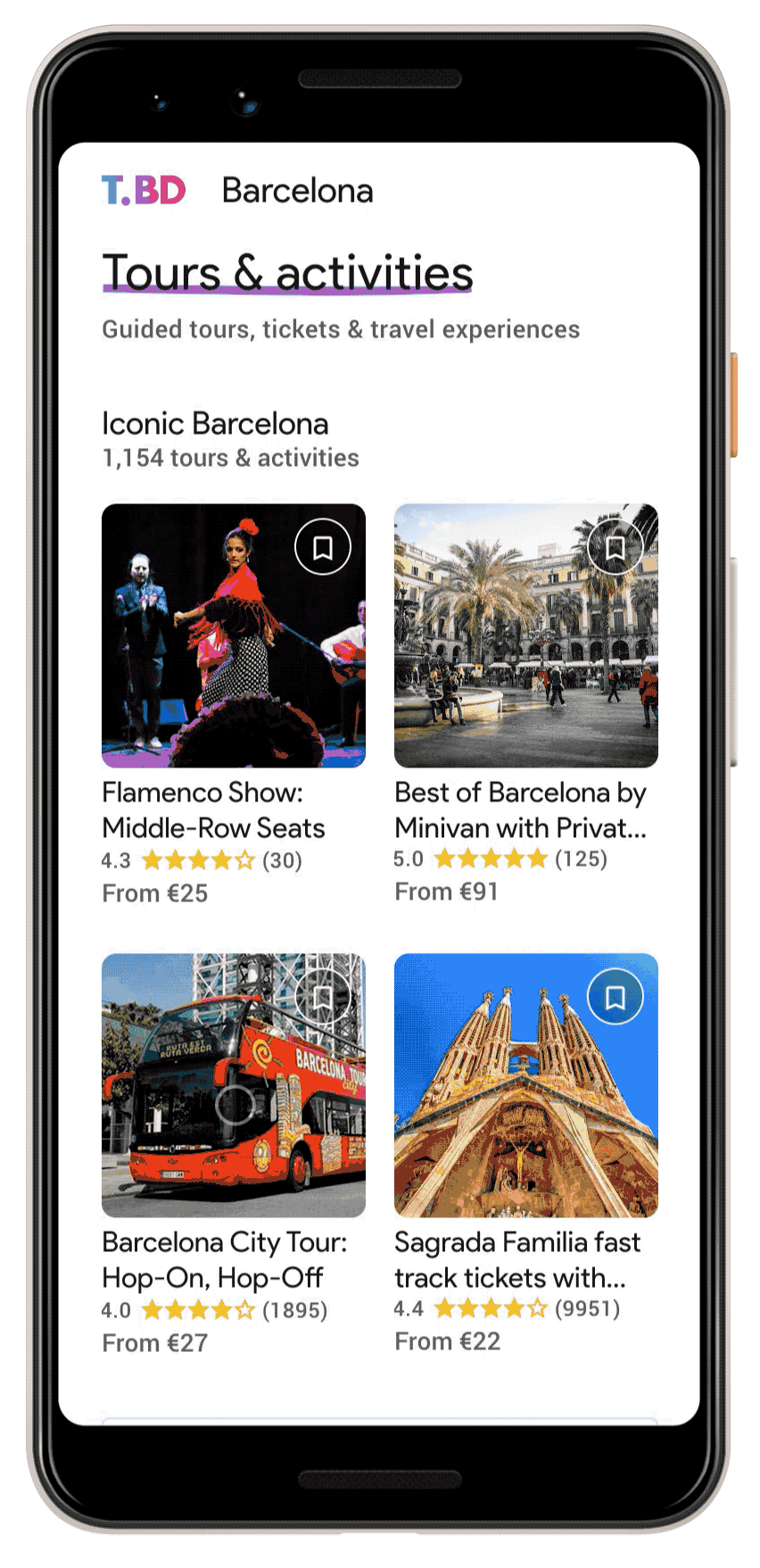Bookmark the Flamenco Show tour

point(323,547)
